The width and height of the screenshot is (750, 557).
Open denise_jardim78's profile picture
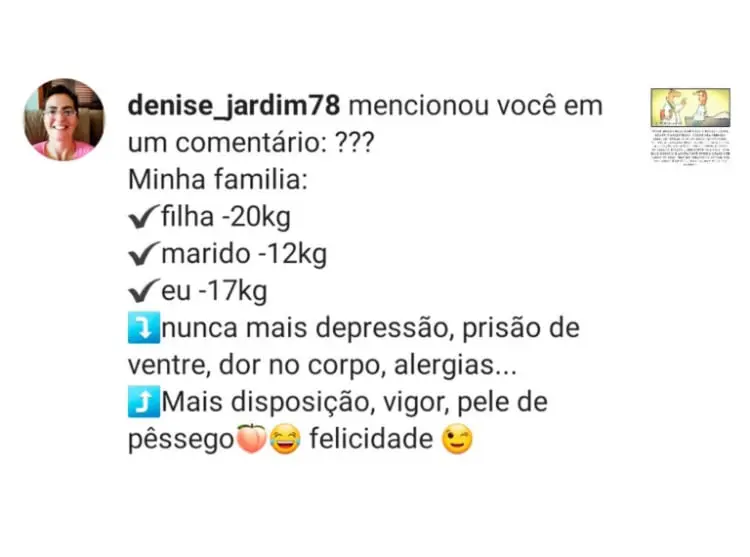click(x=64, y=119)
